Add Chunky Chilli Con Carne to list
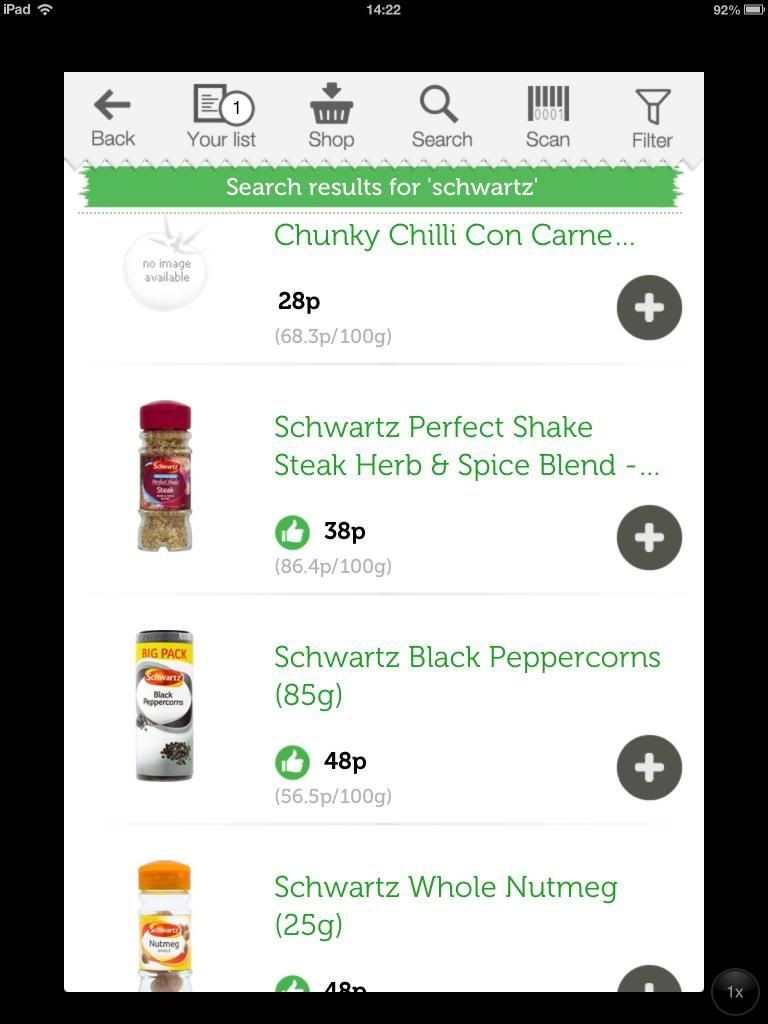Viewport: 768px width, 1024px height. (x=649, y=307)
